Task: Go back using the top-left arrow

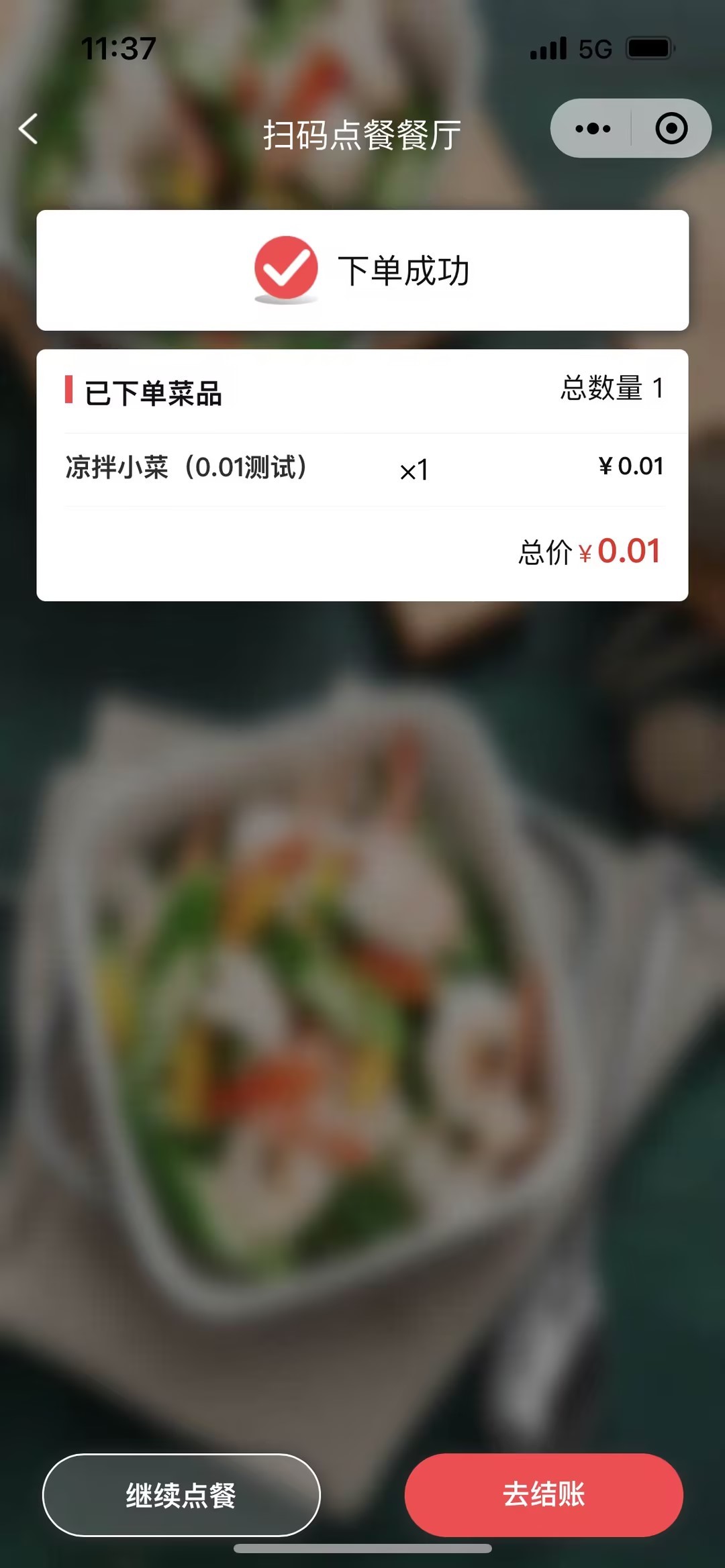Action: pos(28,129)
